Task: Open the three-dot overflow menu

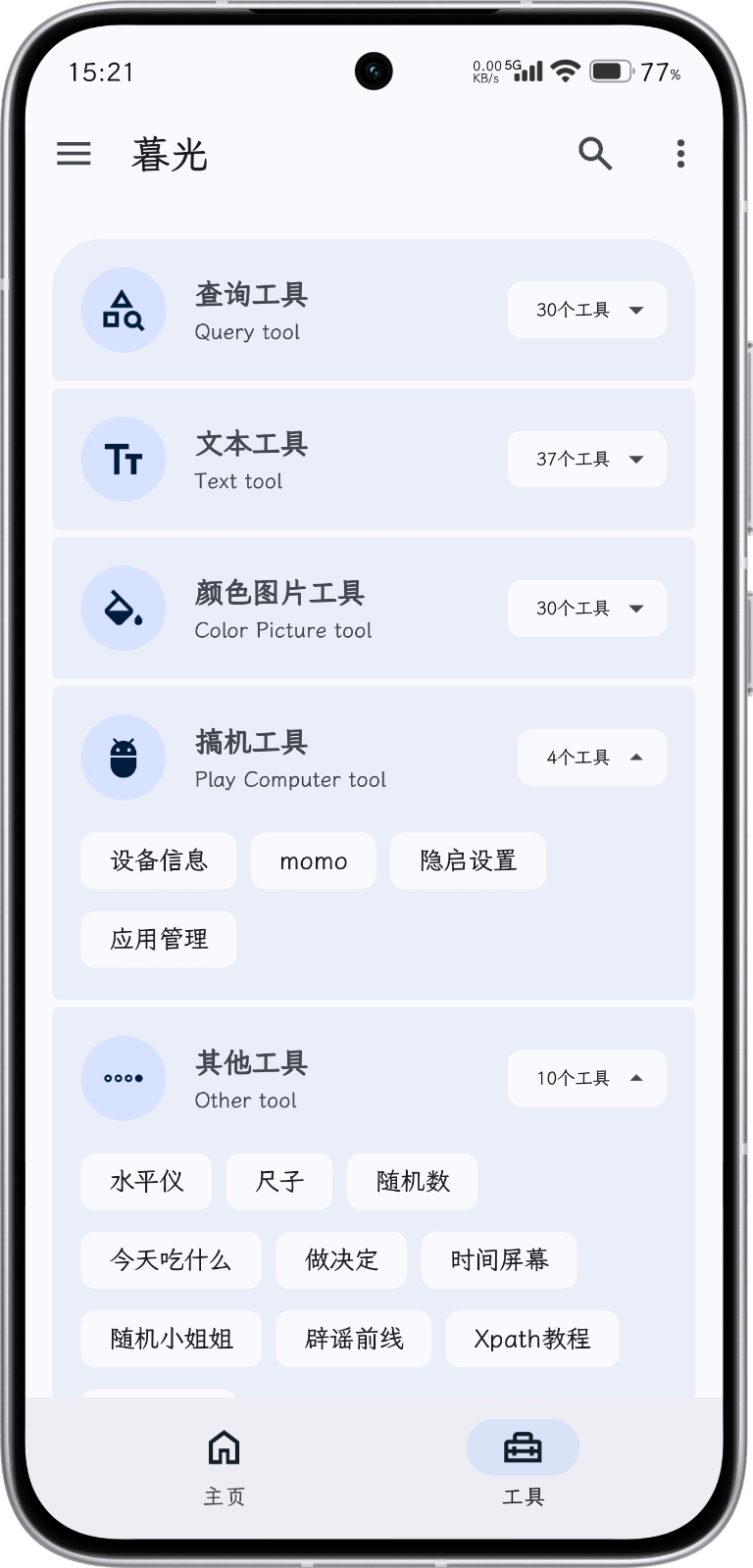Action: (680, 153)
